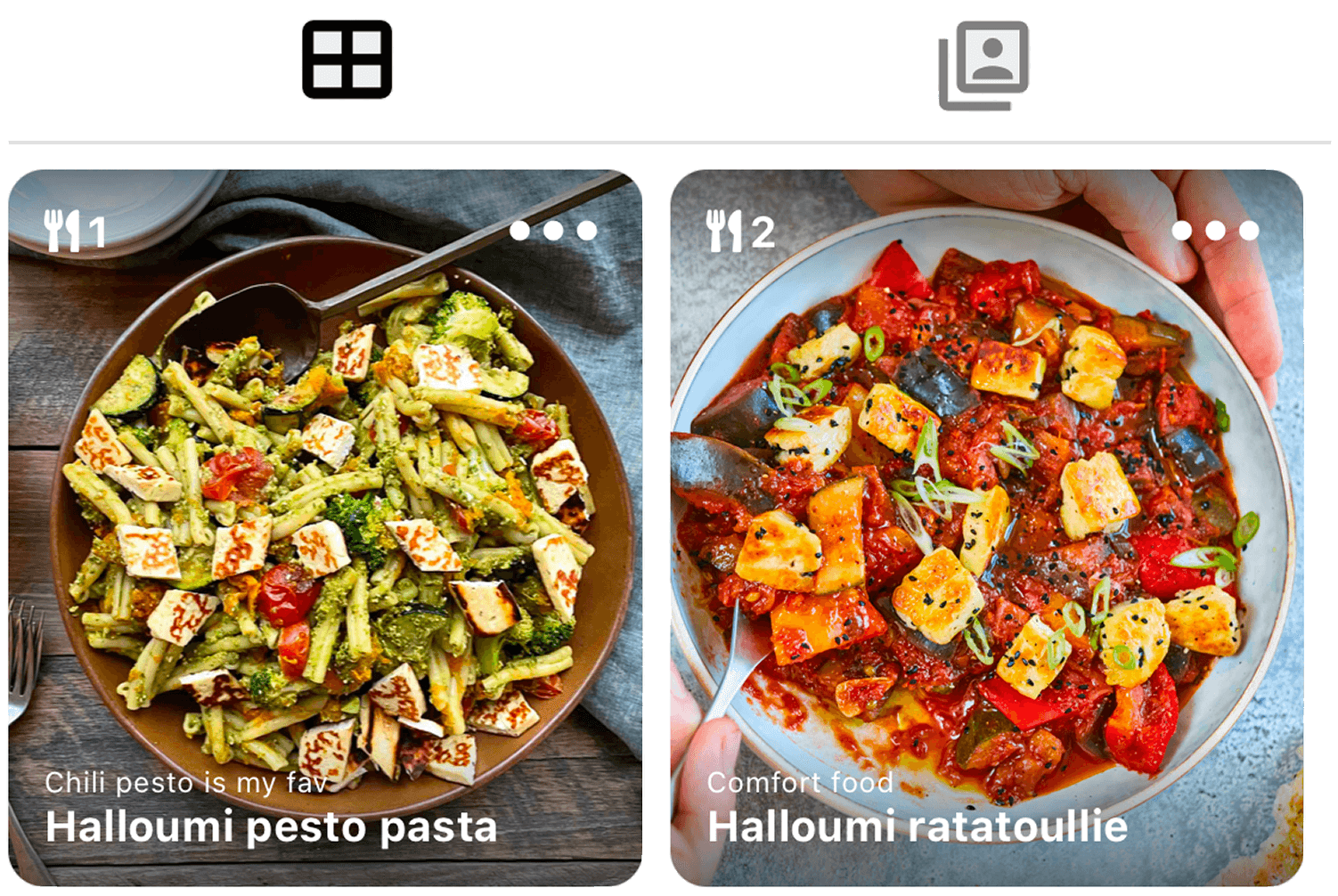Open more options for Halloumi ratatoullie

tap(1215, 231)
